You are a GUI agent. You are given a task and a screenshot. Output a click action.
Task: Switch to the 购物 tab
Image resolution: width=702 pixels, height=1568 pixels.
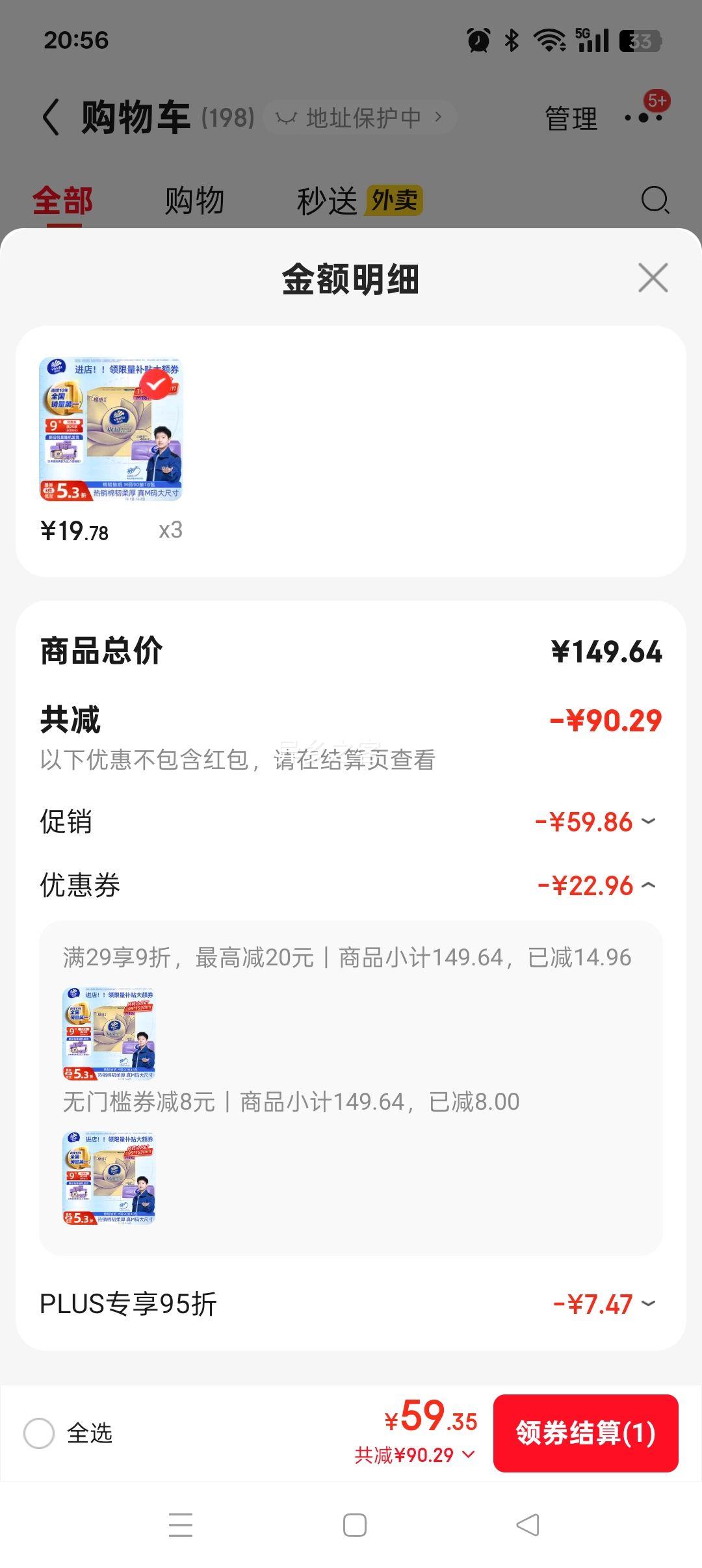[194, 200]
